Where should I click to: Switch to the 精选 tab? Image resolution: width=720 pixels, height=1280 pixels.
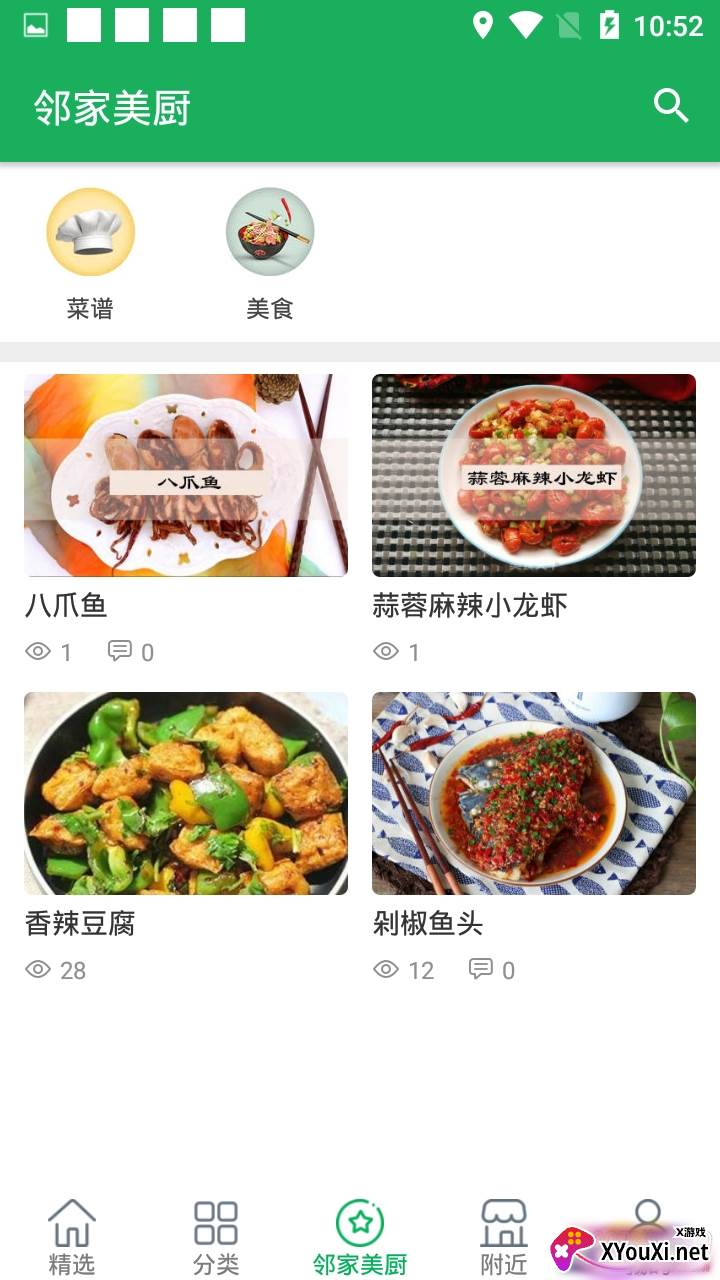(72, 1236)
